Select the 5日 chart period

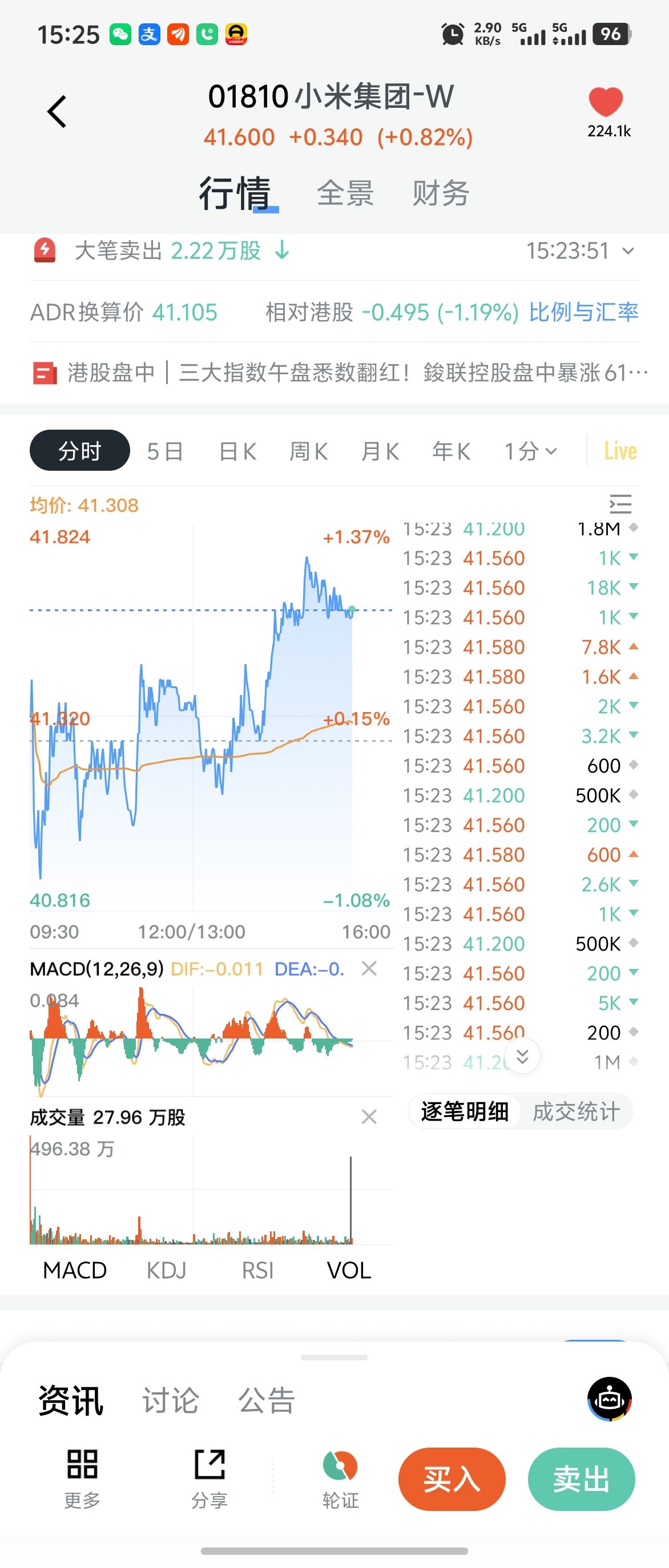tap(165, 451)
